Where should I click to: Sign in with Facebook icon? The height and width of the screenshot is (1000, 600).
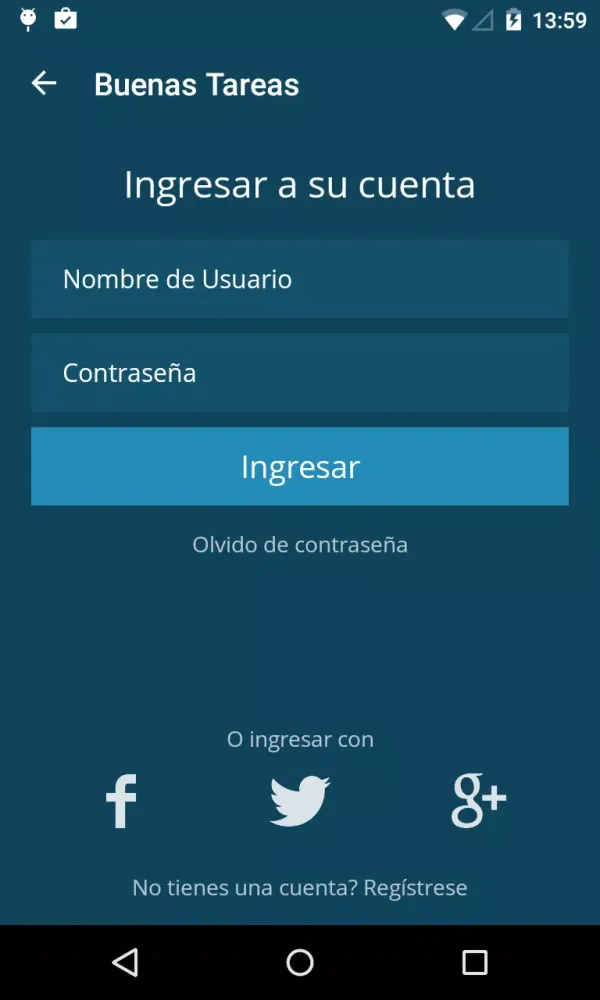coord(121,801)
